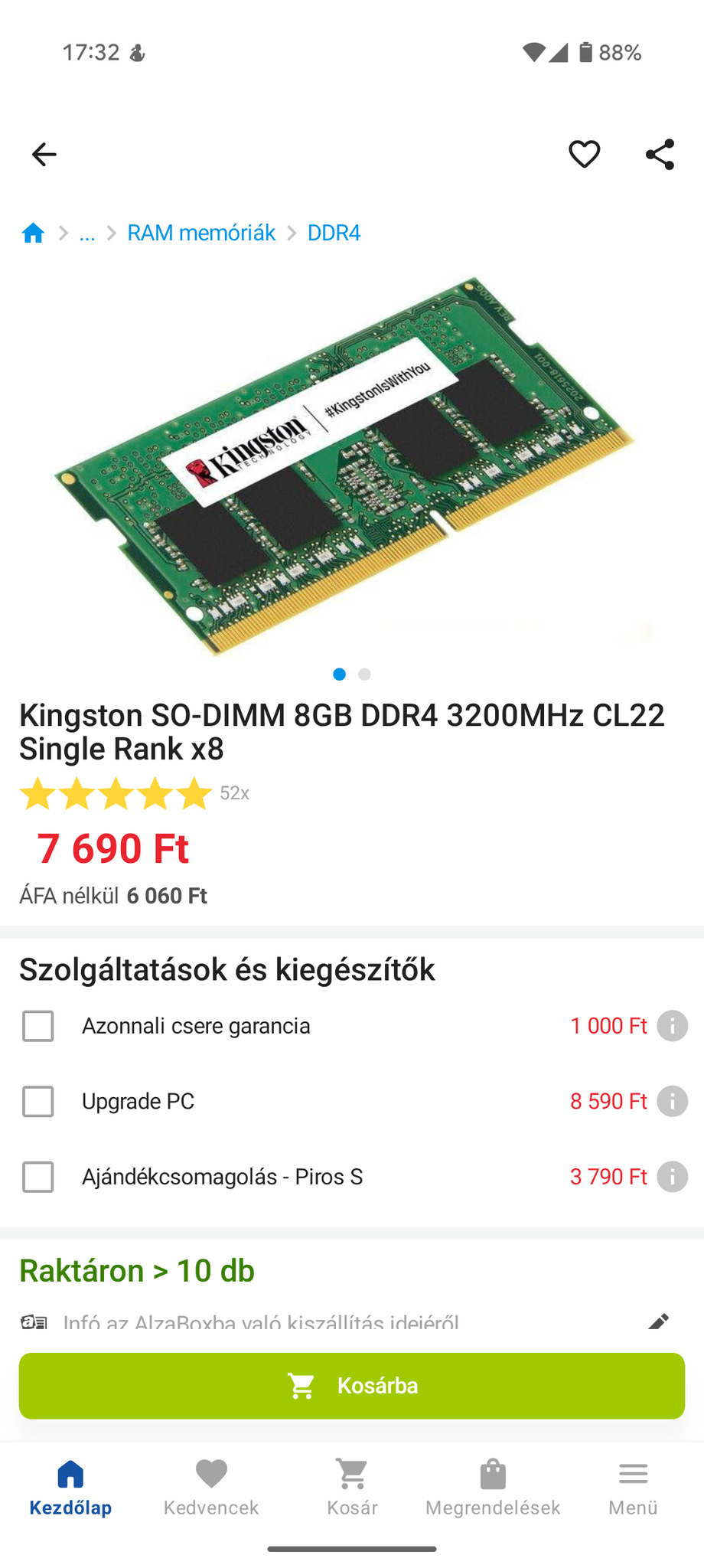704x1568 pixels.
Task: Show info for Upgrade PC service
Action: (x=672, y=1101)
